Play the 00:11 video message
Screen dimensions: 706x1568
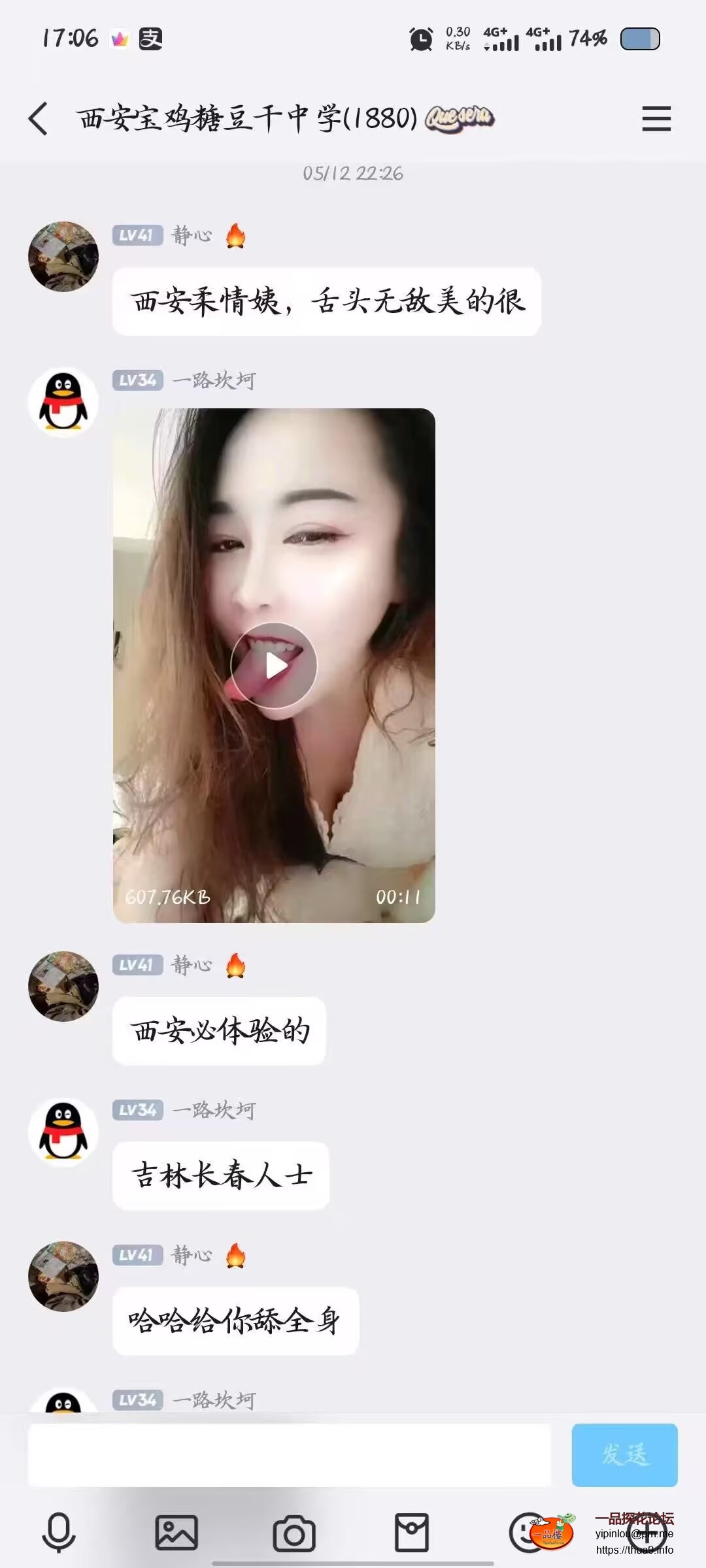[274, 666]
